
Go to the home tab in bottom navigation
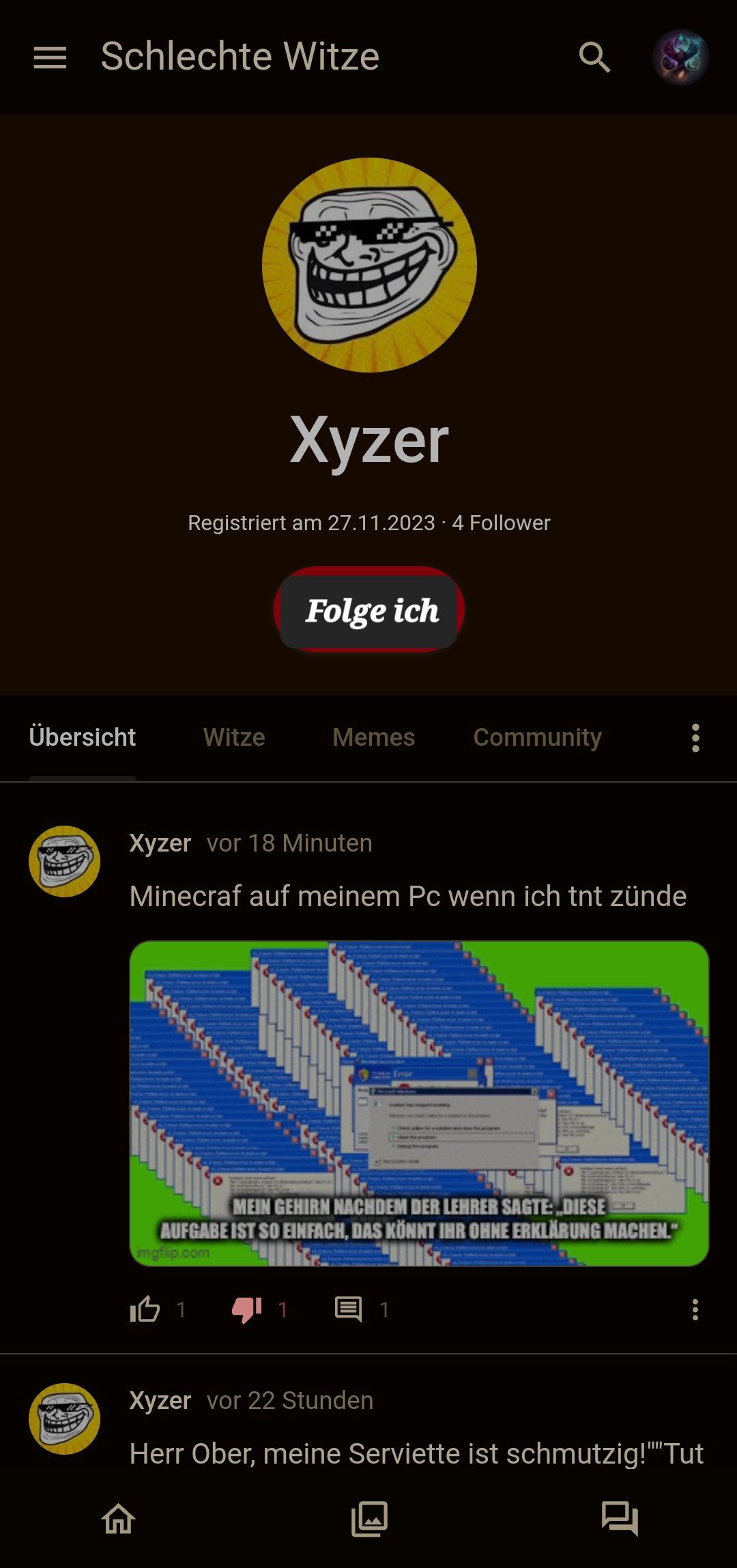pos(119,1519)
